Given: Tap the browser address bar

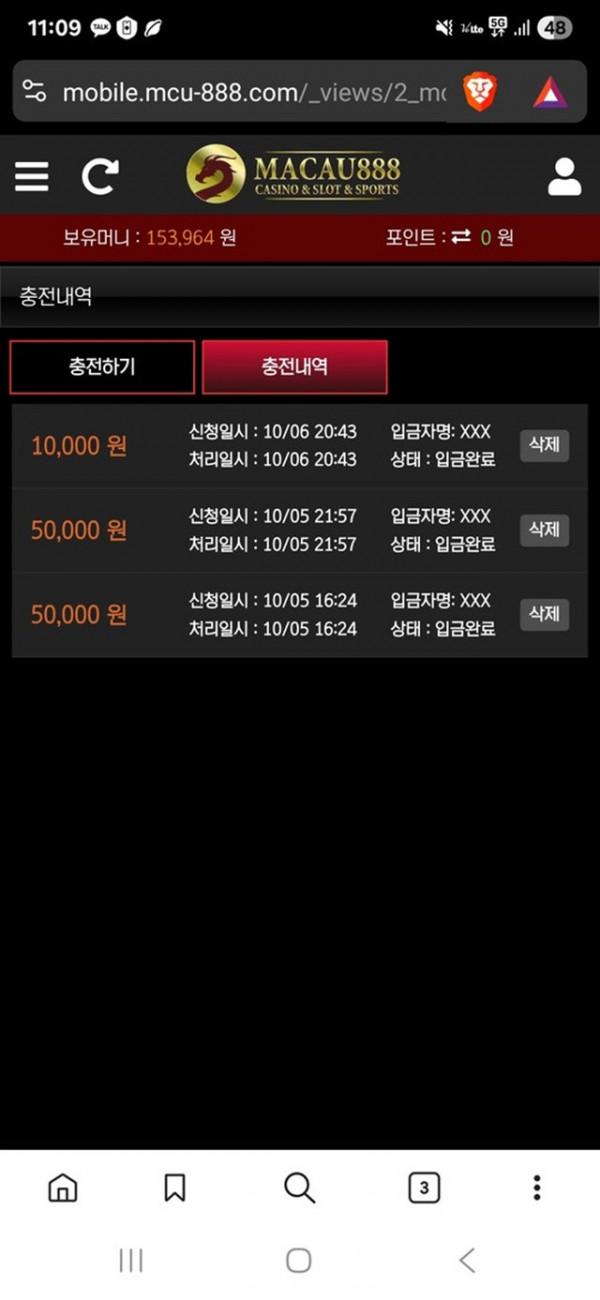Looking at the screenshot, I should pyautogui.click(x=250, y=93).
